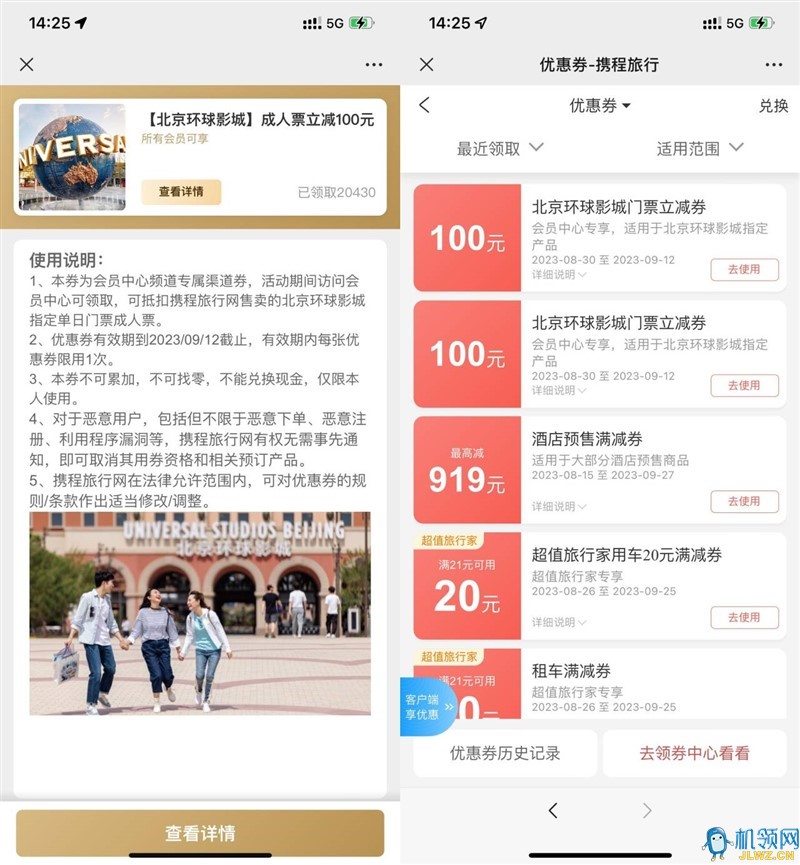Expand 详细说明 under 酒店预售满减券

pos(559,507)
